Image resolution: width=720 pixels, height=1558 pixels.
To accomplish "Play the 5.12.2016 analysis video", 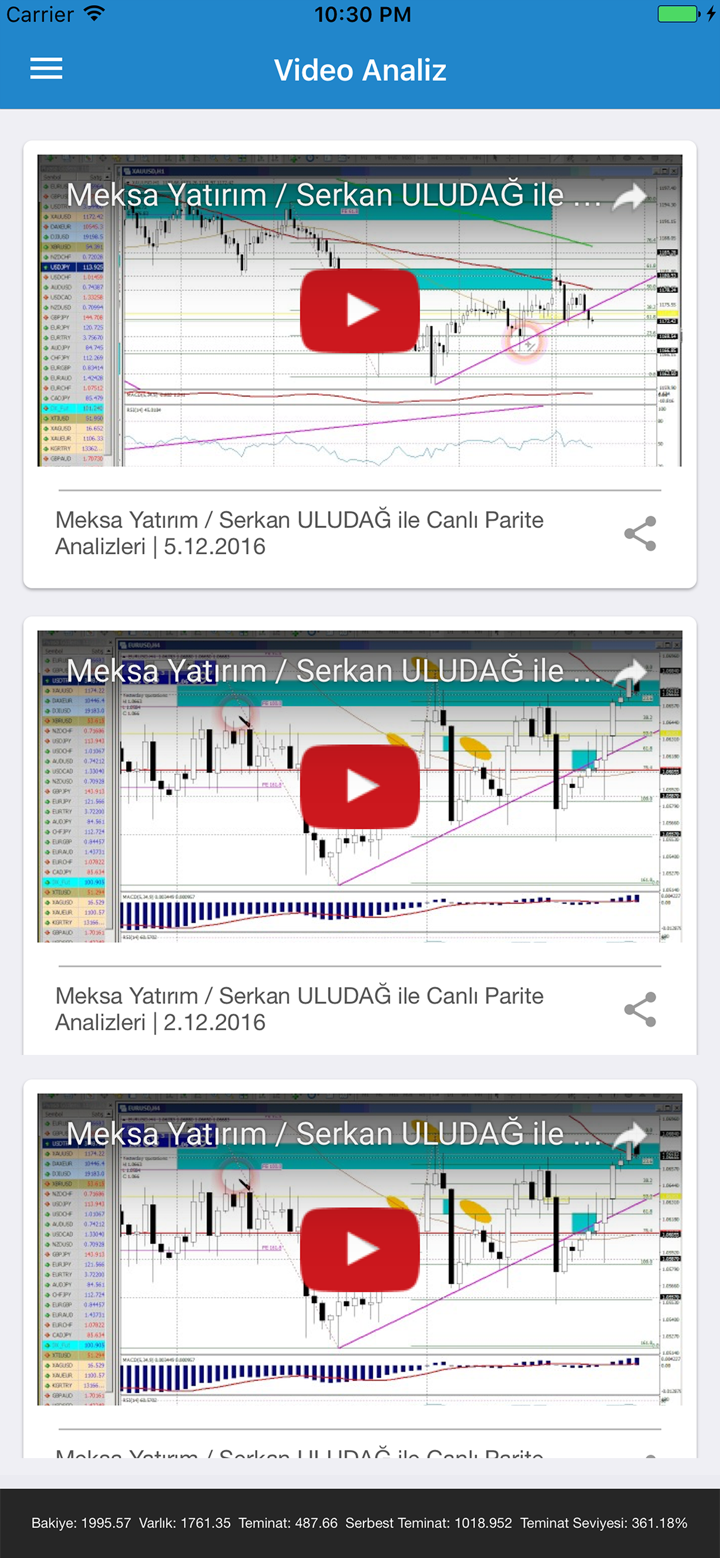I will click(x=360, y=311).
